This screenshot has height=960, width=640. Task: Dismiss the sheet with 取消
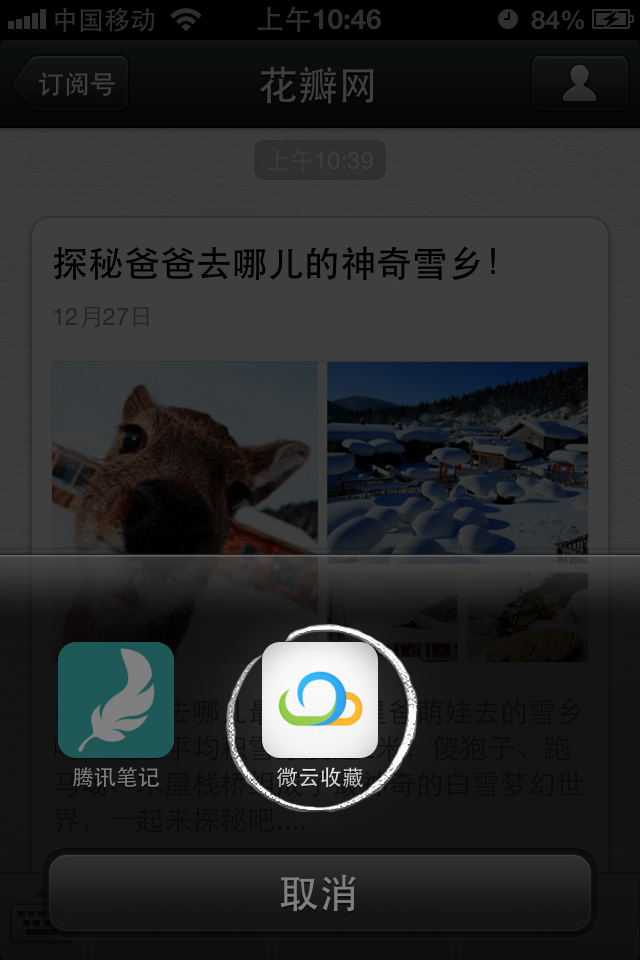coord(320,893)
